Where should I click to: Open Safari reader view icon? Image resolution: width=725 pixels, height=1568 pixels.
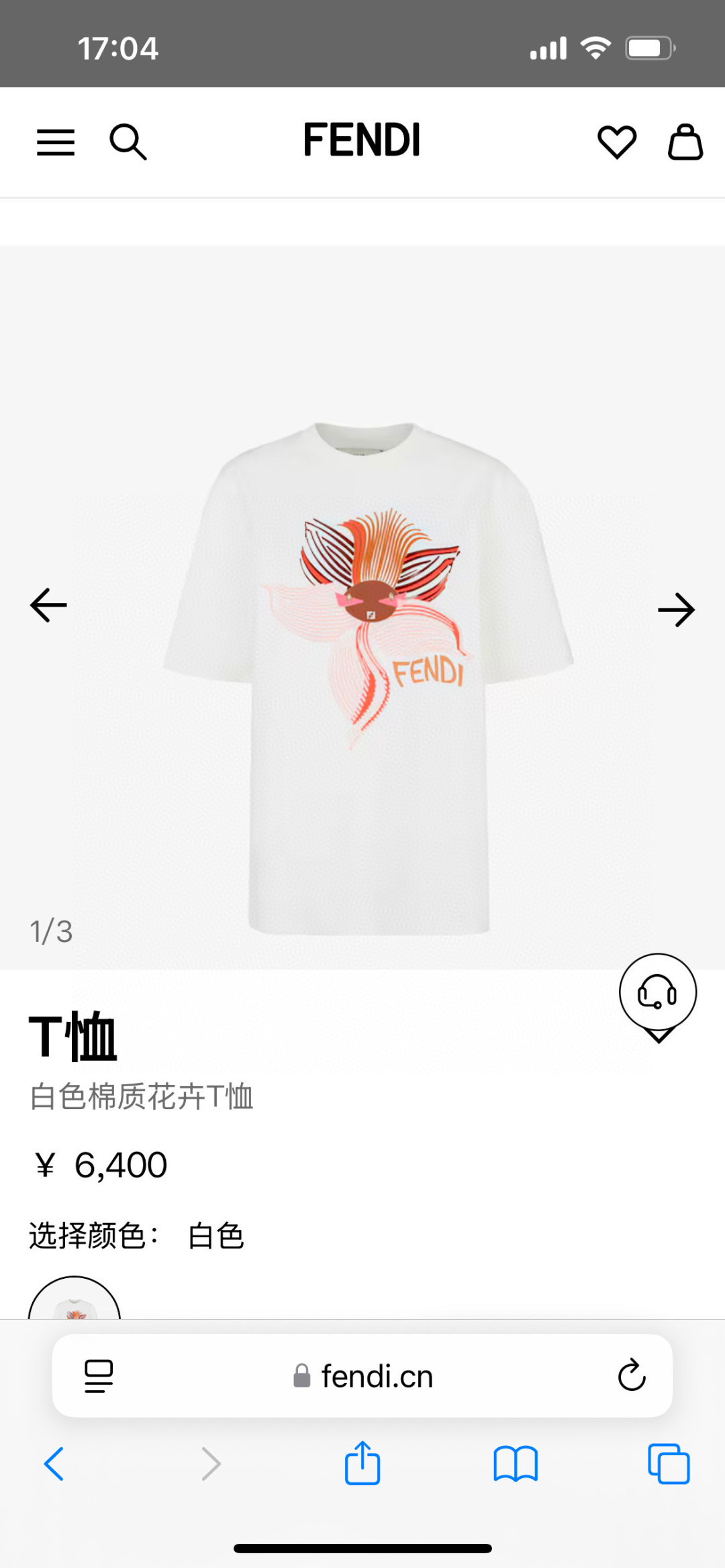click(x=97, y=1376)
